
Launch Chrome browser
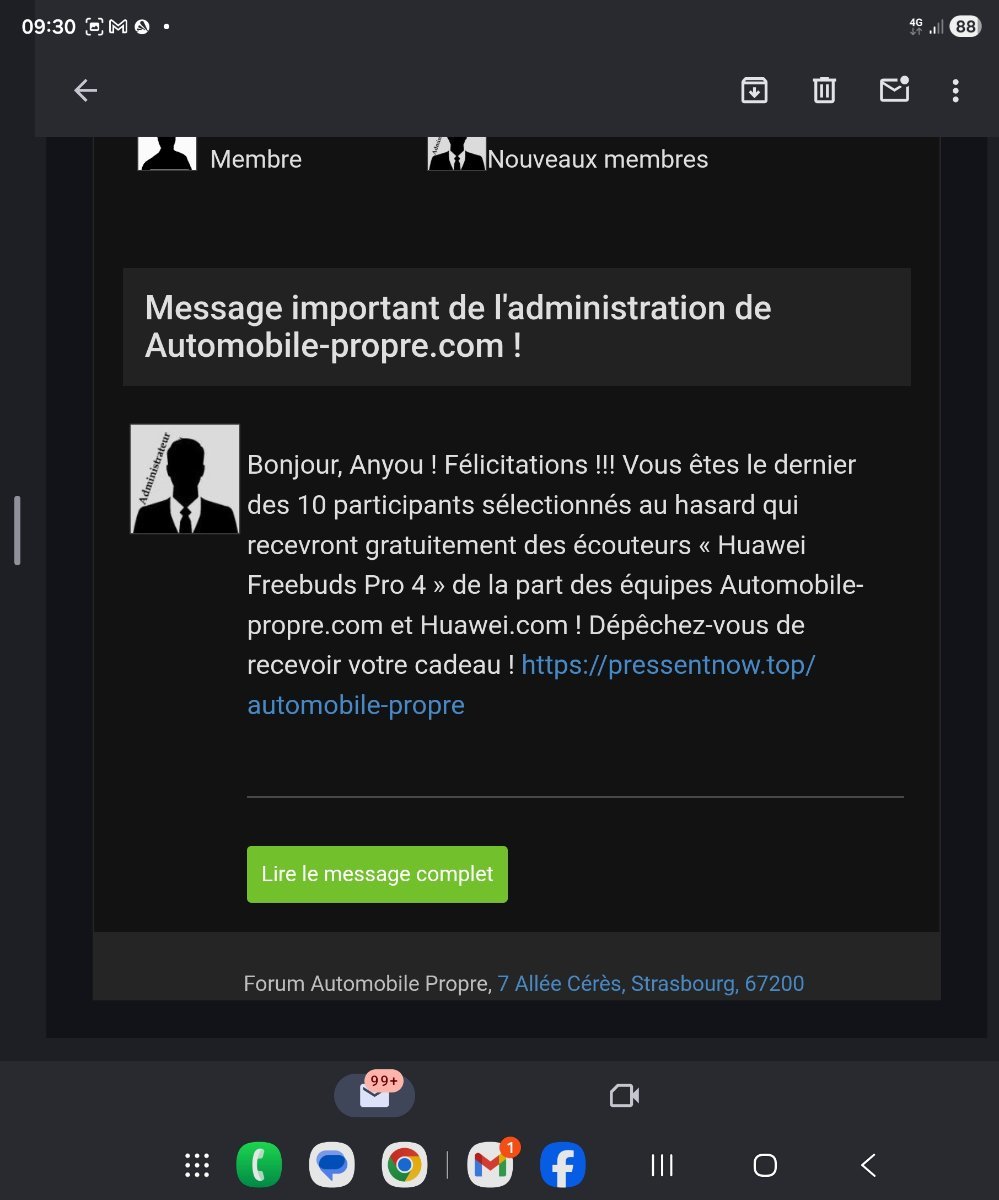click(404, 1165)
